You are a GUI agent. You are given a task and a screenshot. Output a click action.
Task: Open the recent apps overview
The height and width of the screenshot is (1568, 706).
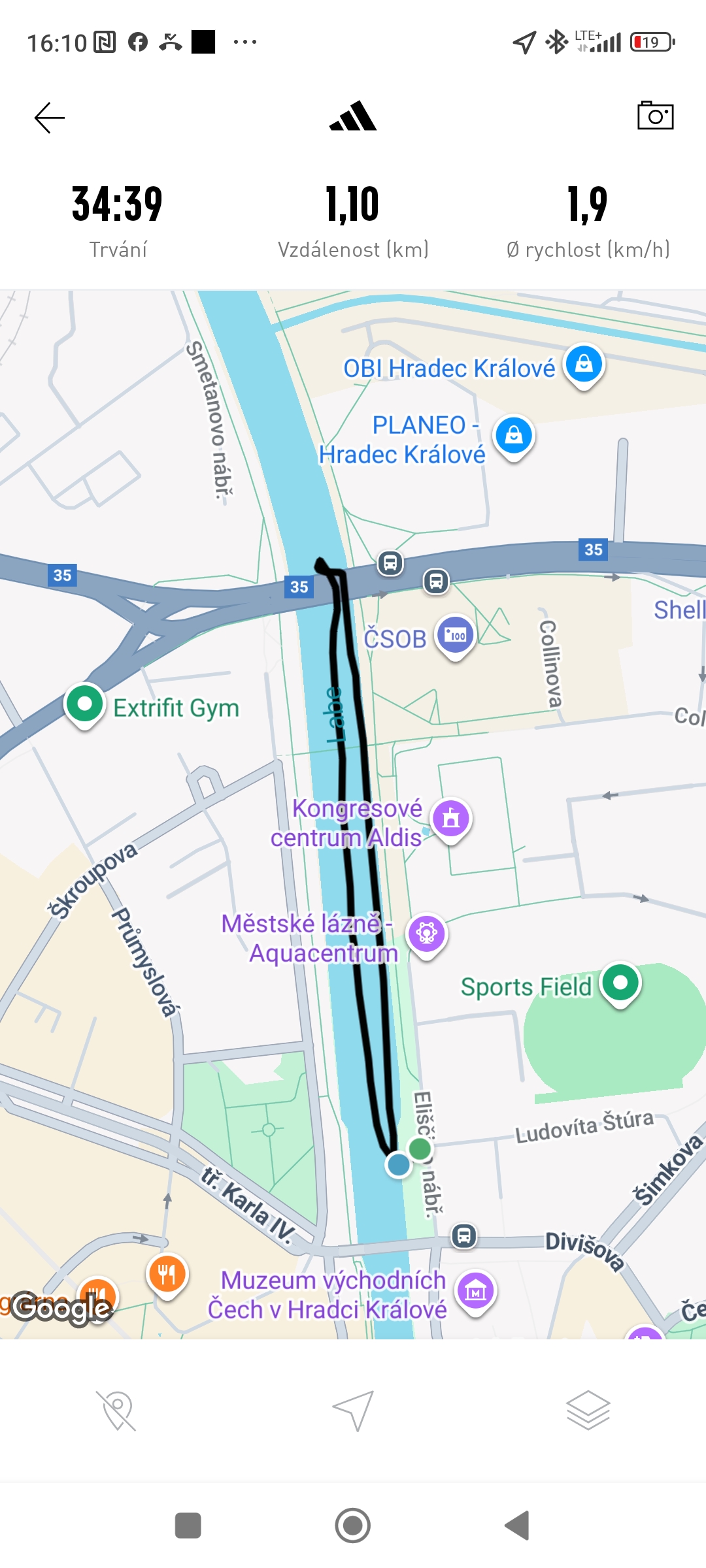tap(188, 1526)
